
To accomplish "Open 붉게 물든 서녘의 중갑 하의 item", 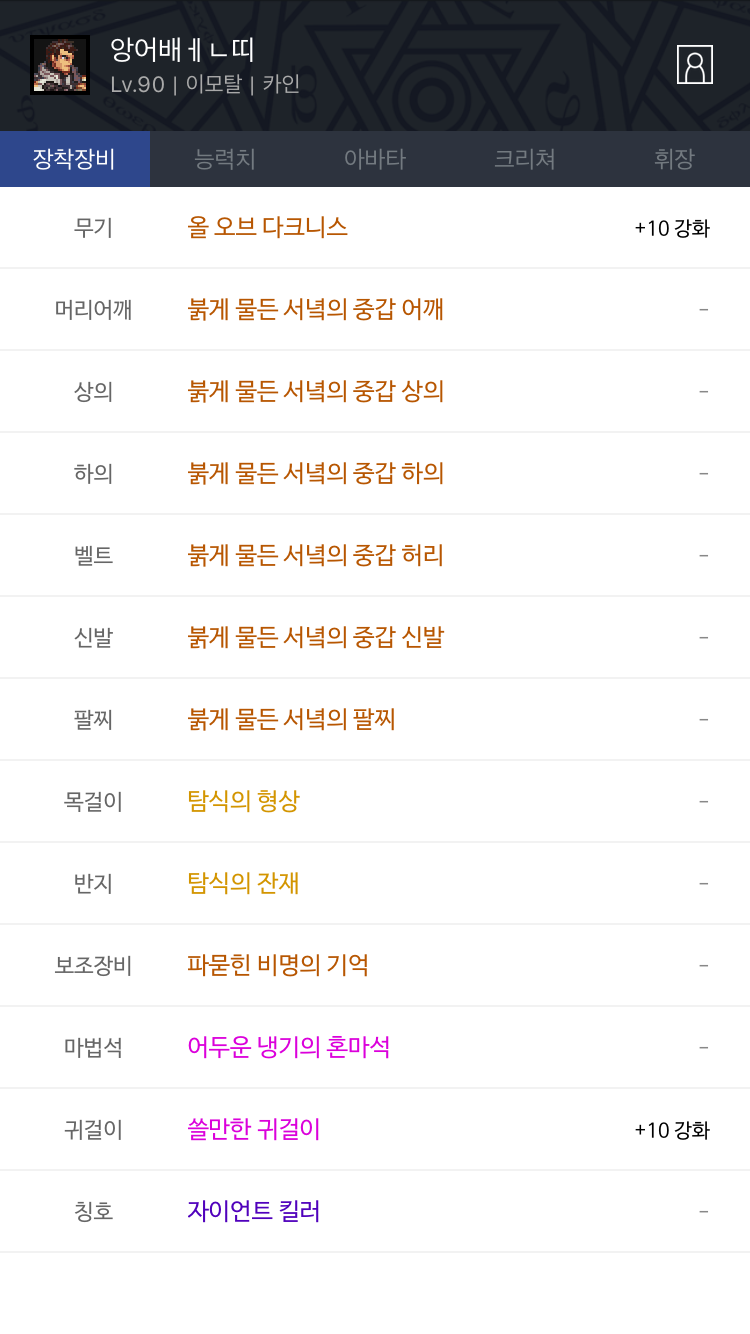I will click(x=316, y=473).
